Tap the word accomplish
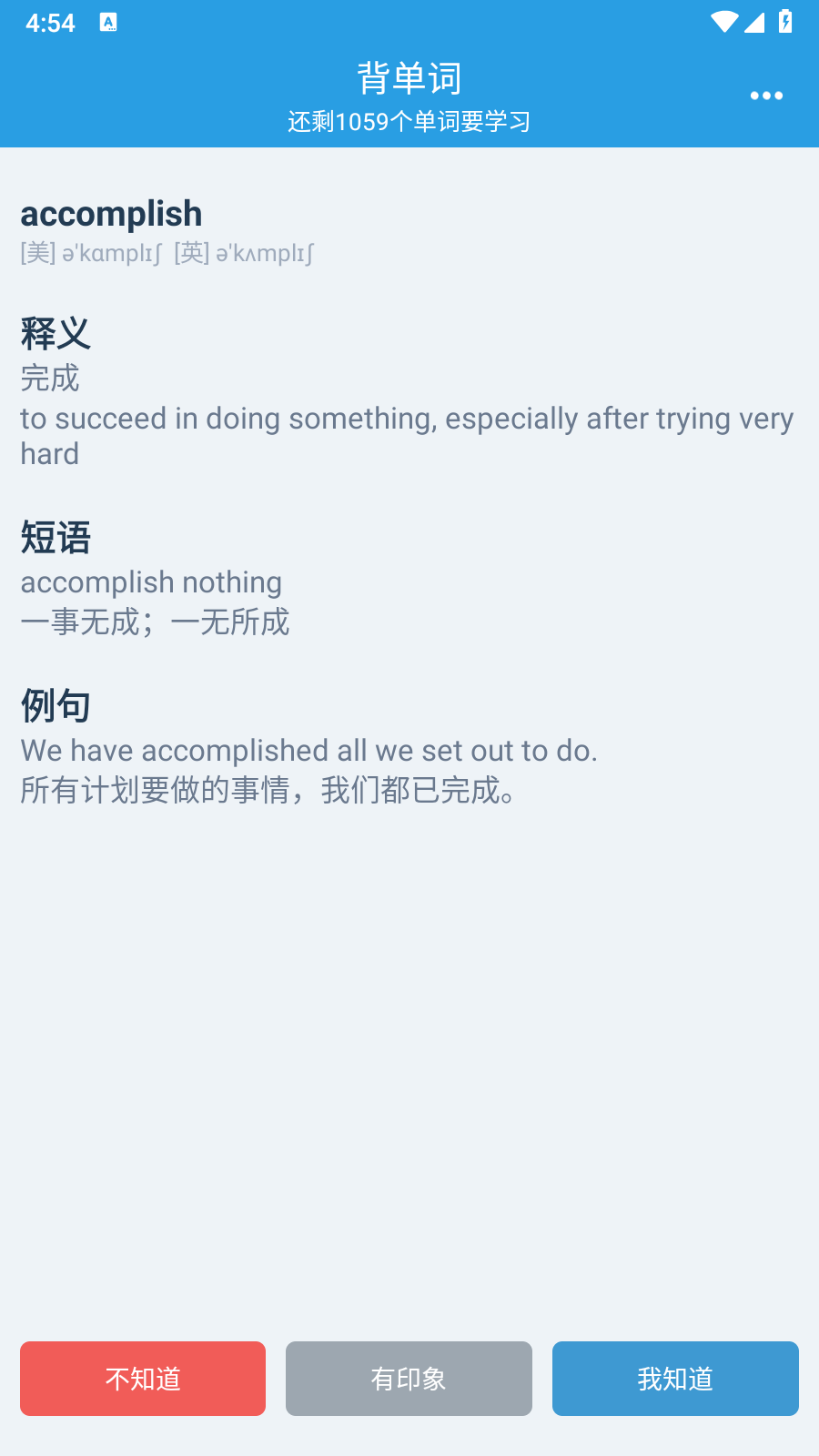 [x=111, y=213]
